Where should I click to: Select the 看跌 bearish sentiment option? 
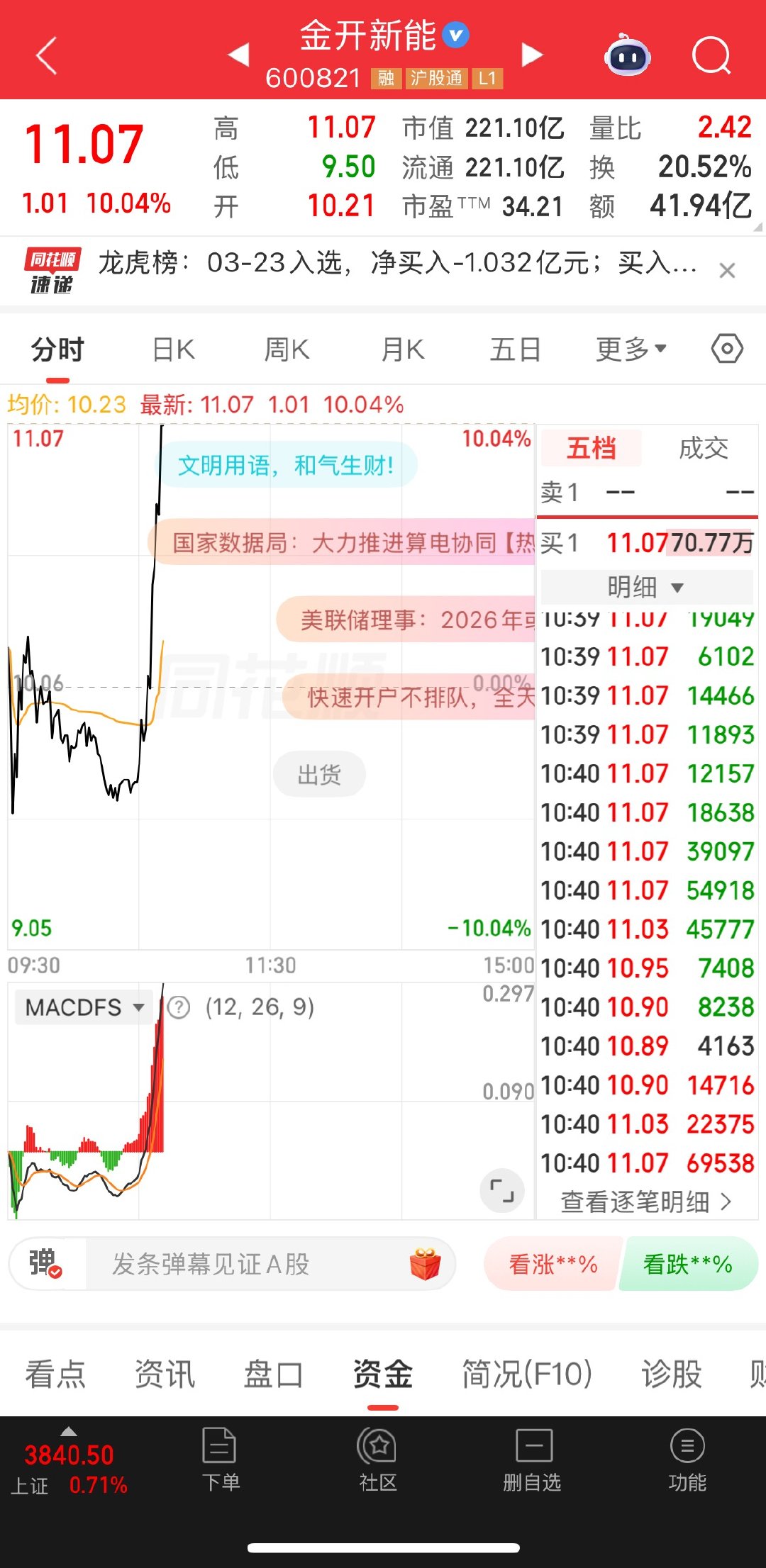(x=686, y=1264)
